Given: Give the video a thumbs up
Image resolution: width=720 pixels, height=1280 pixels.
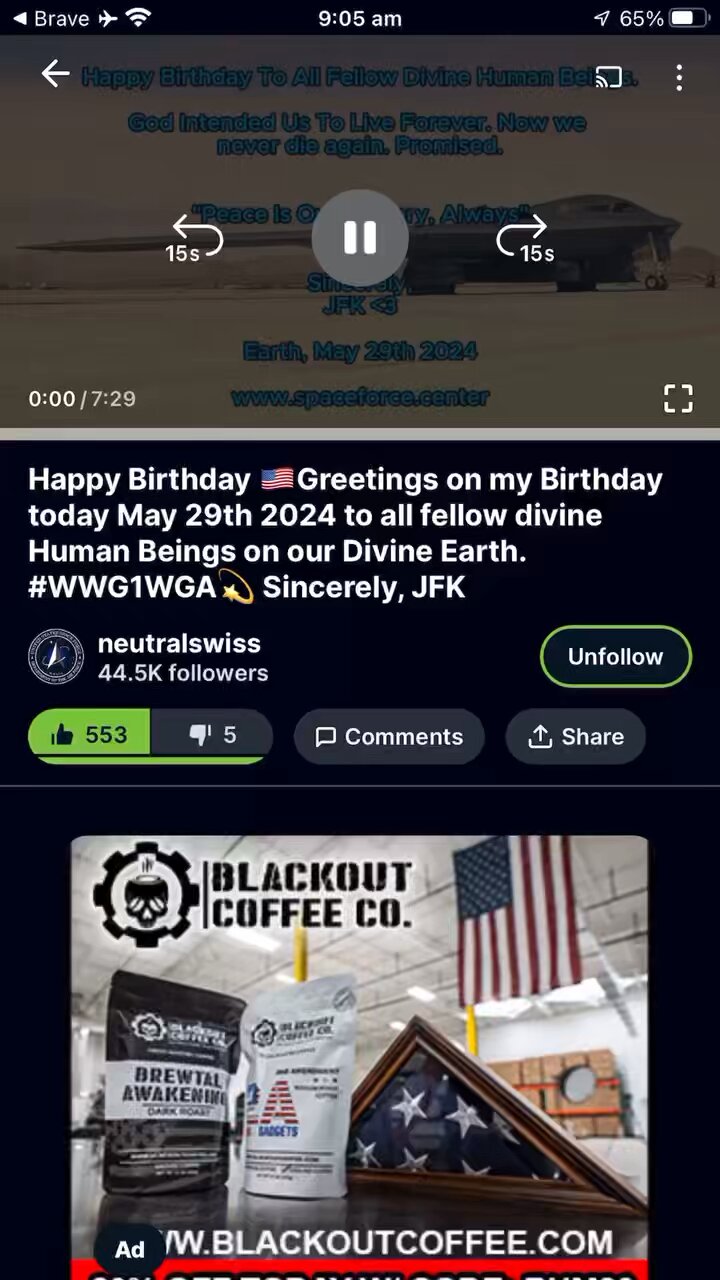Looking at the screenshot, I should point(88,734).
